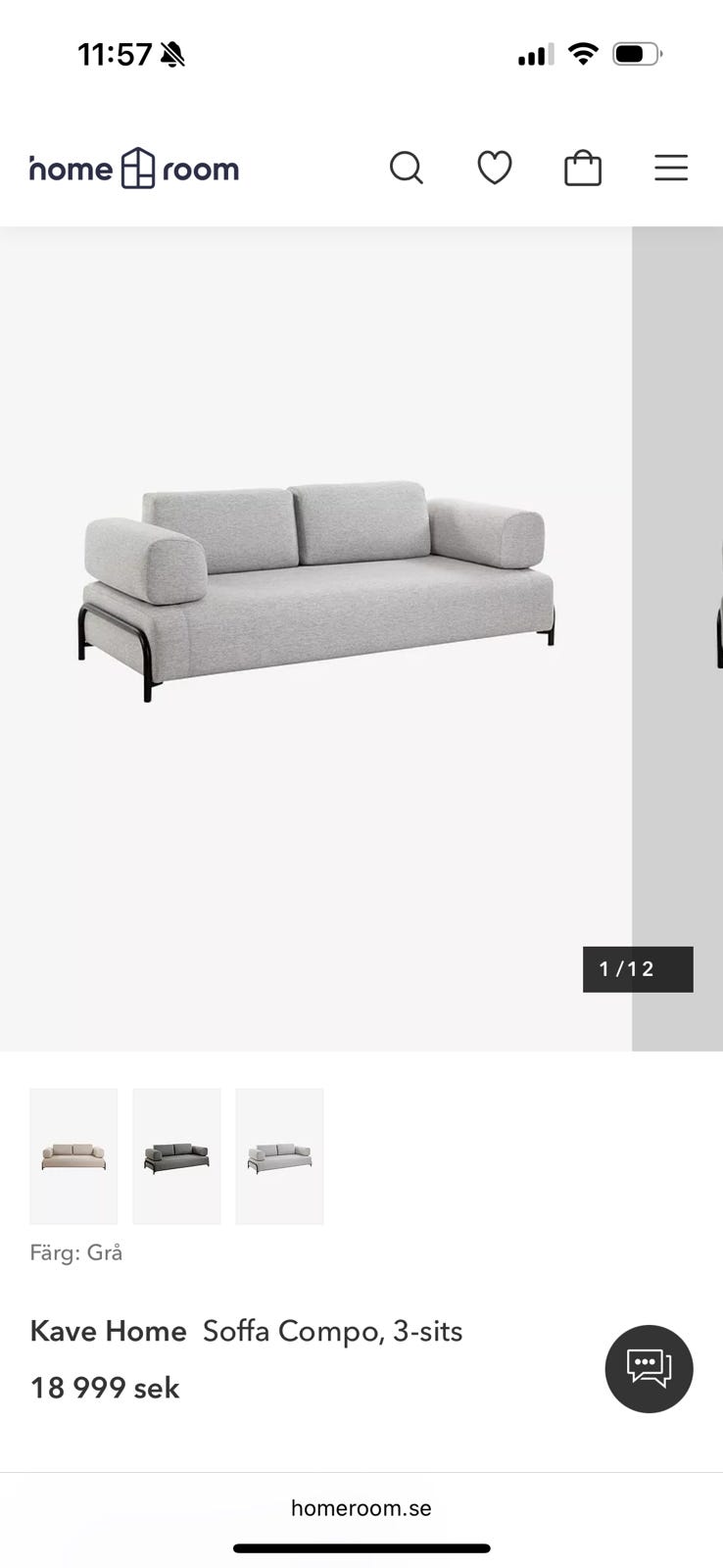The height and width of the screenshot is (1568, 723).
Task: Open the chat support bubble
Action: pos(649,1369)
